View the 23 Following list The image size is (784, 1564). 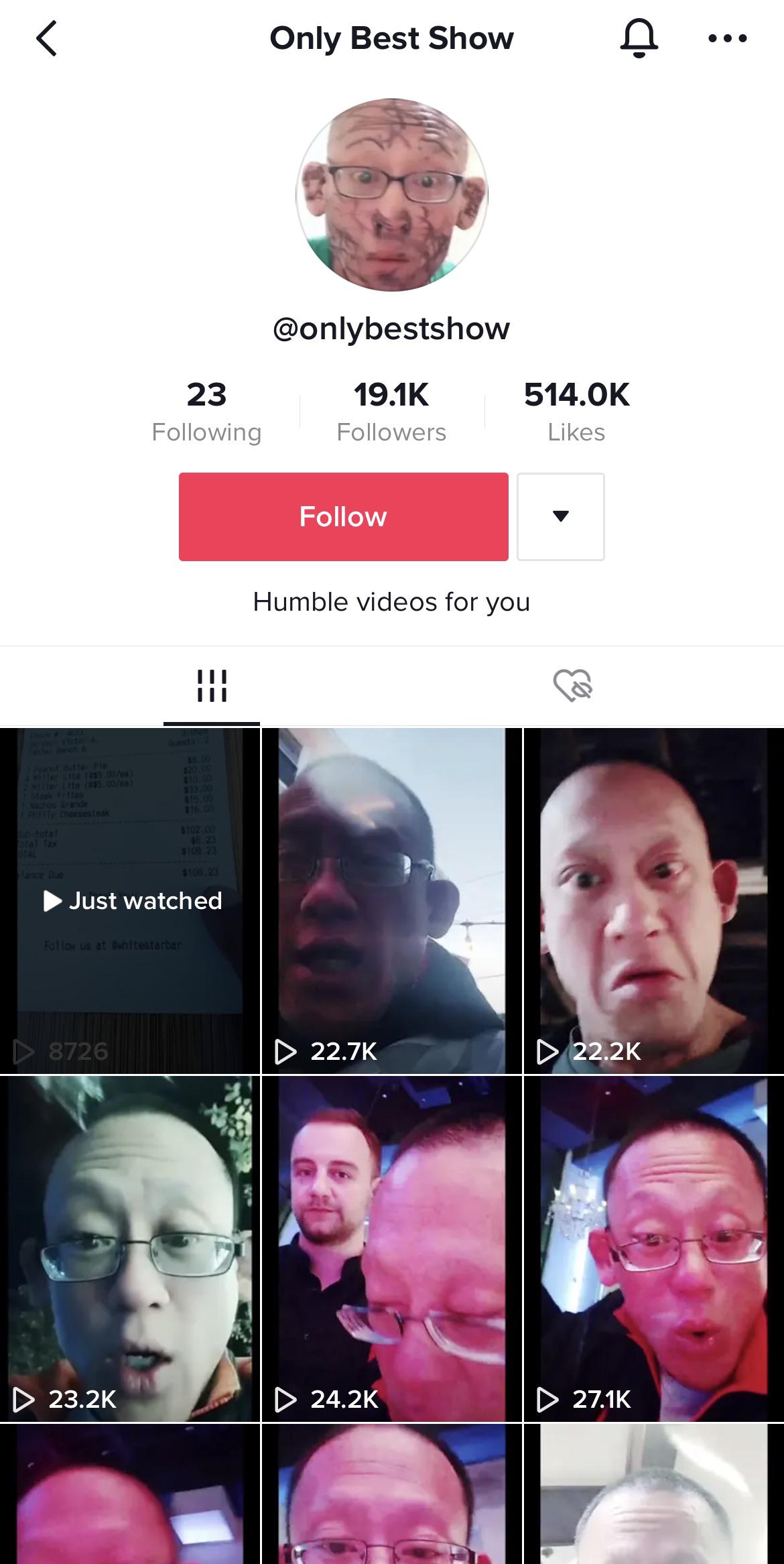tap(206, 411)
